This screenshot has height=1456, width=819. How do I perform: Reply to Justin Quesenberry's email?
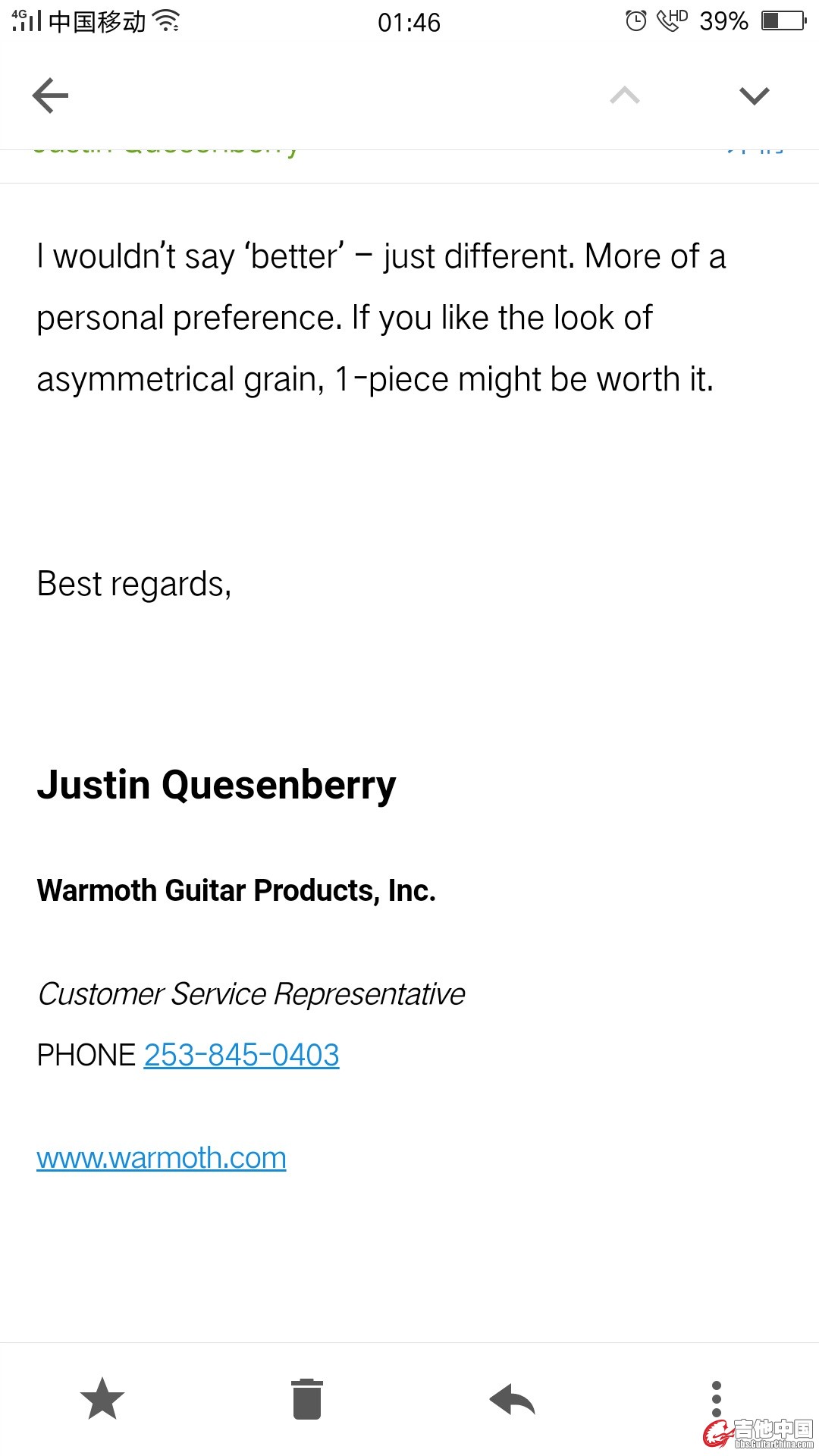pos(513,1399)
